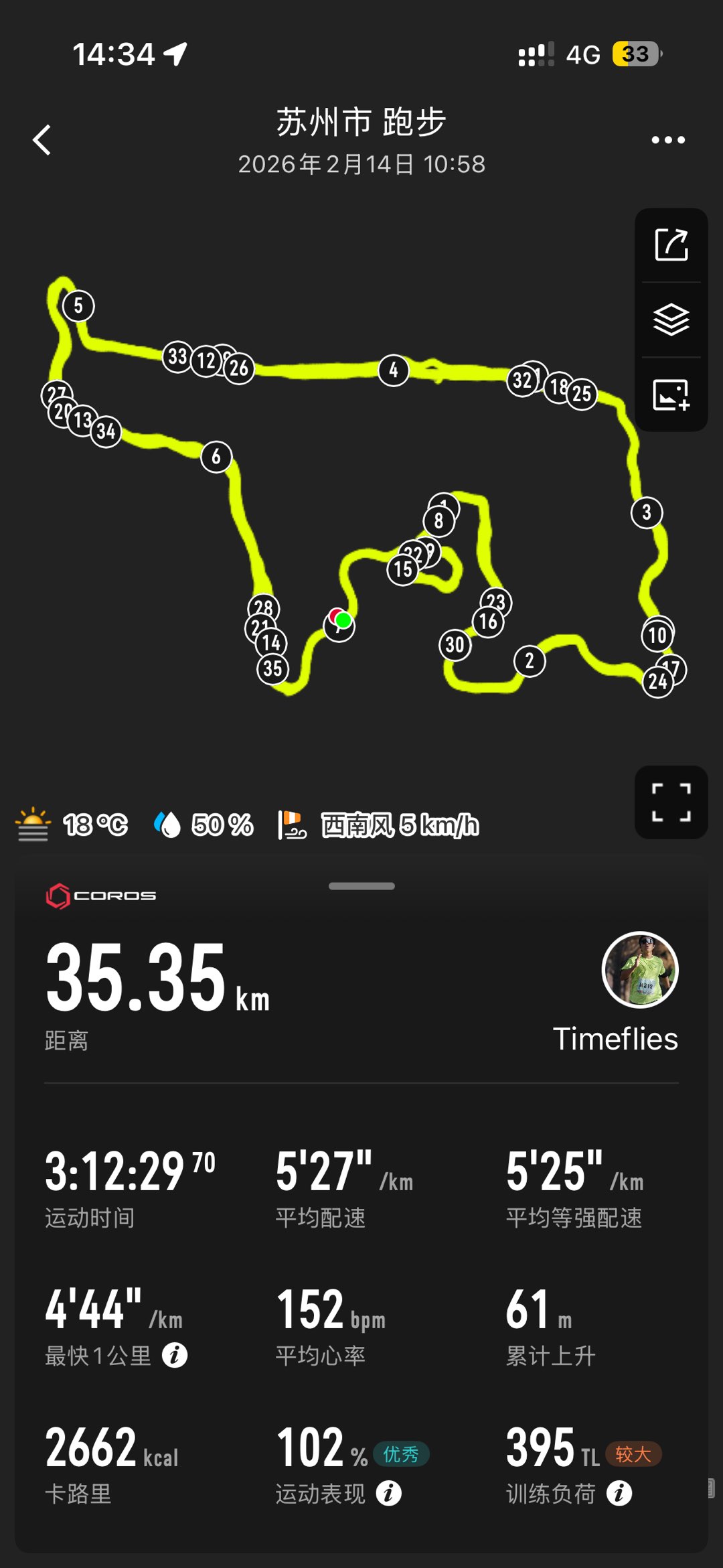Open the three-dot overflow menu

(x=668, y=140)
